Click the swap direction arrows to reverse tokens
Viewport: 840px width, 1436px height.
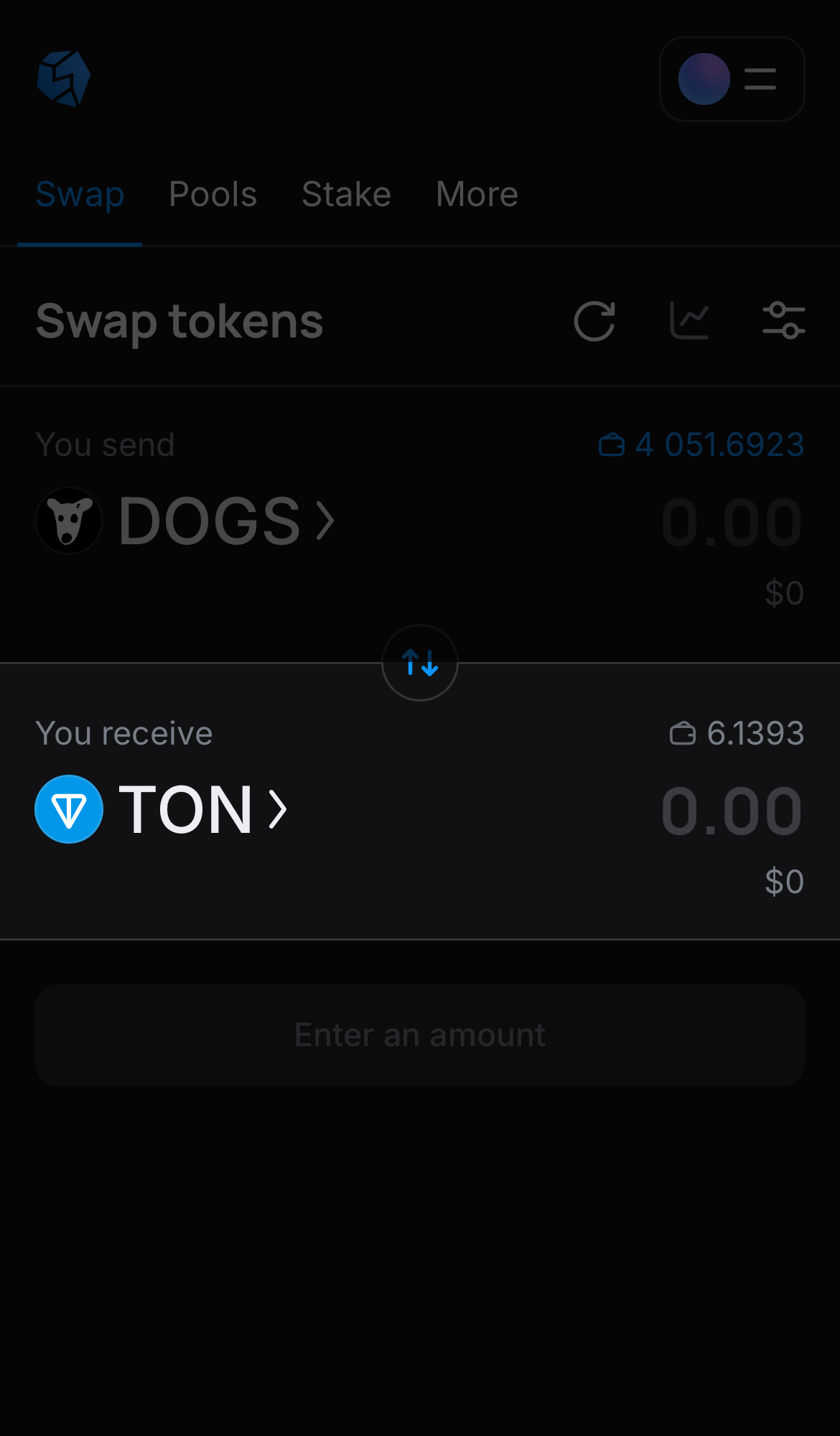point(420,662)
